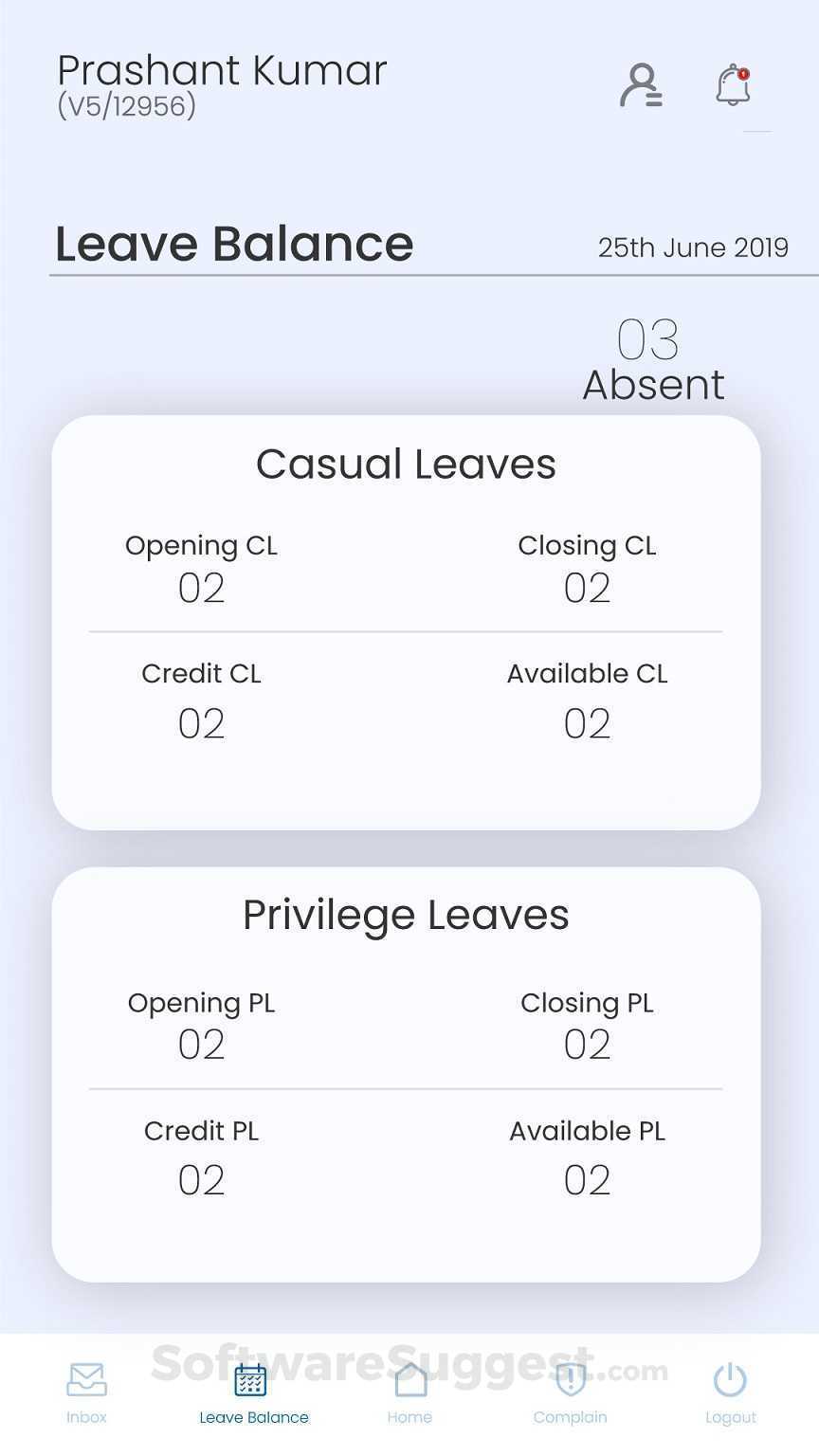Open the notifications bell

(x=733, y=85)
